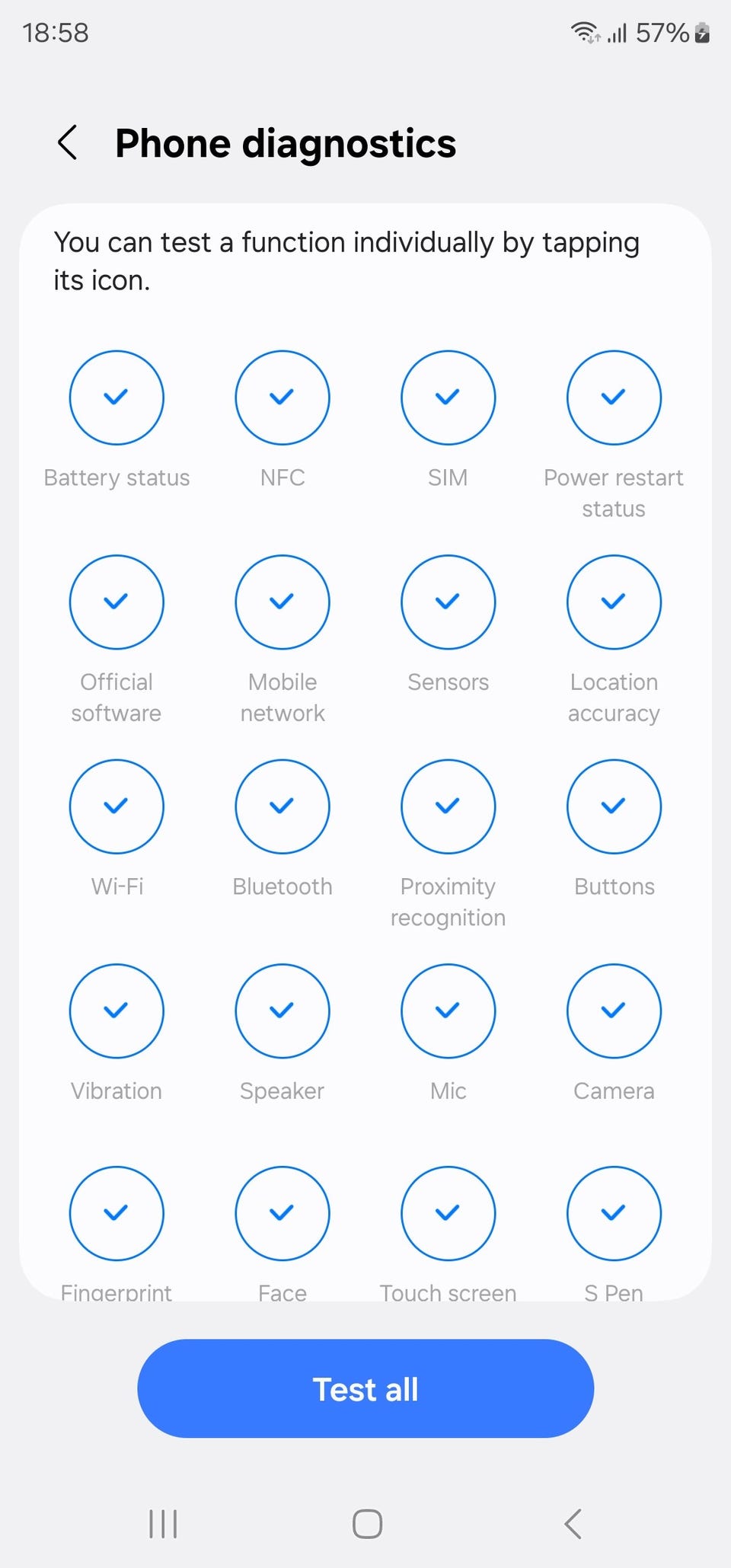Open Proximity recognition test
This screenshot has width=731, height=1568.
click(x=448, y=806)
